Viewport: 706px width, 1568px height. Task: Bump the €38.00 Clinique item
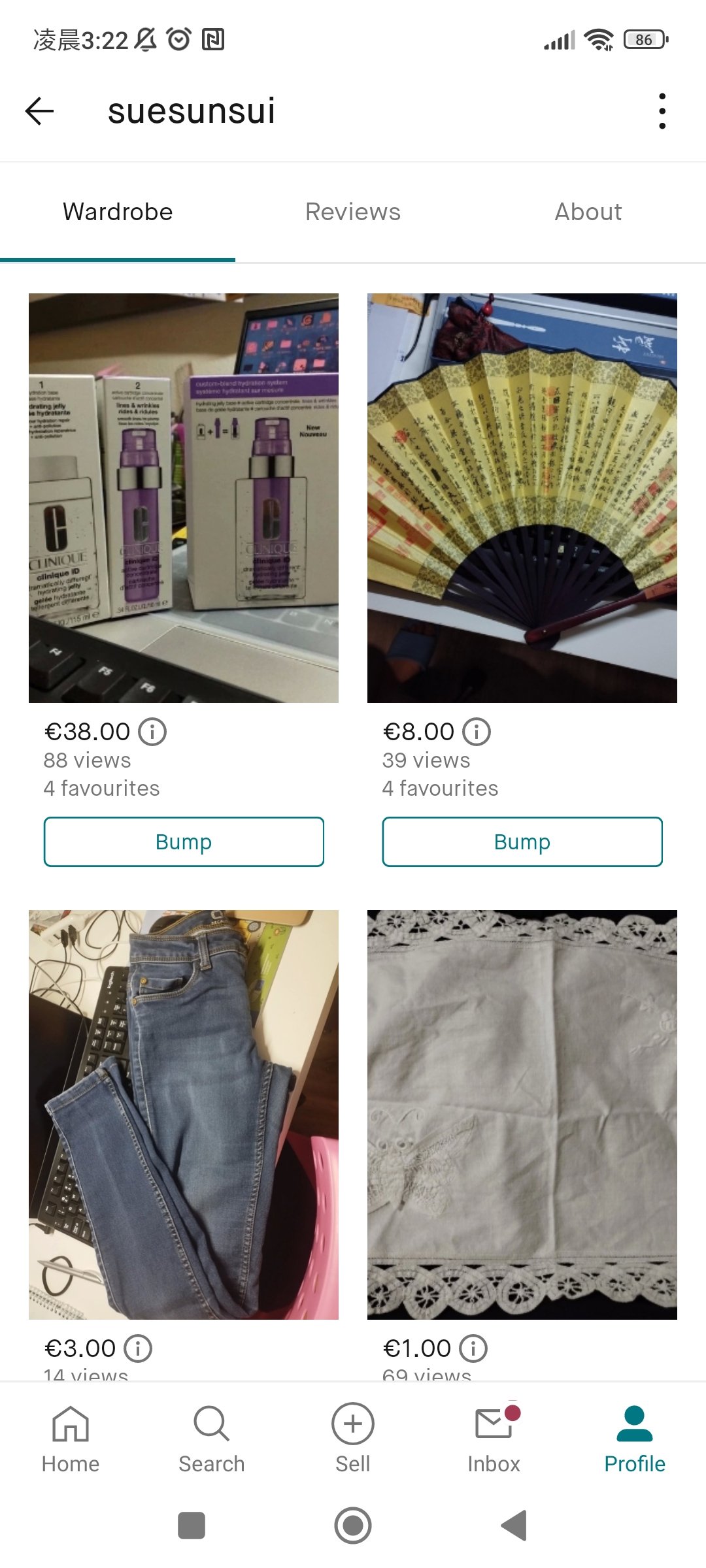[x=184, y=841]
